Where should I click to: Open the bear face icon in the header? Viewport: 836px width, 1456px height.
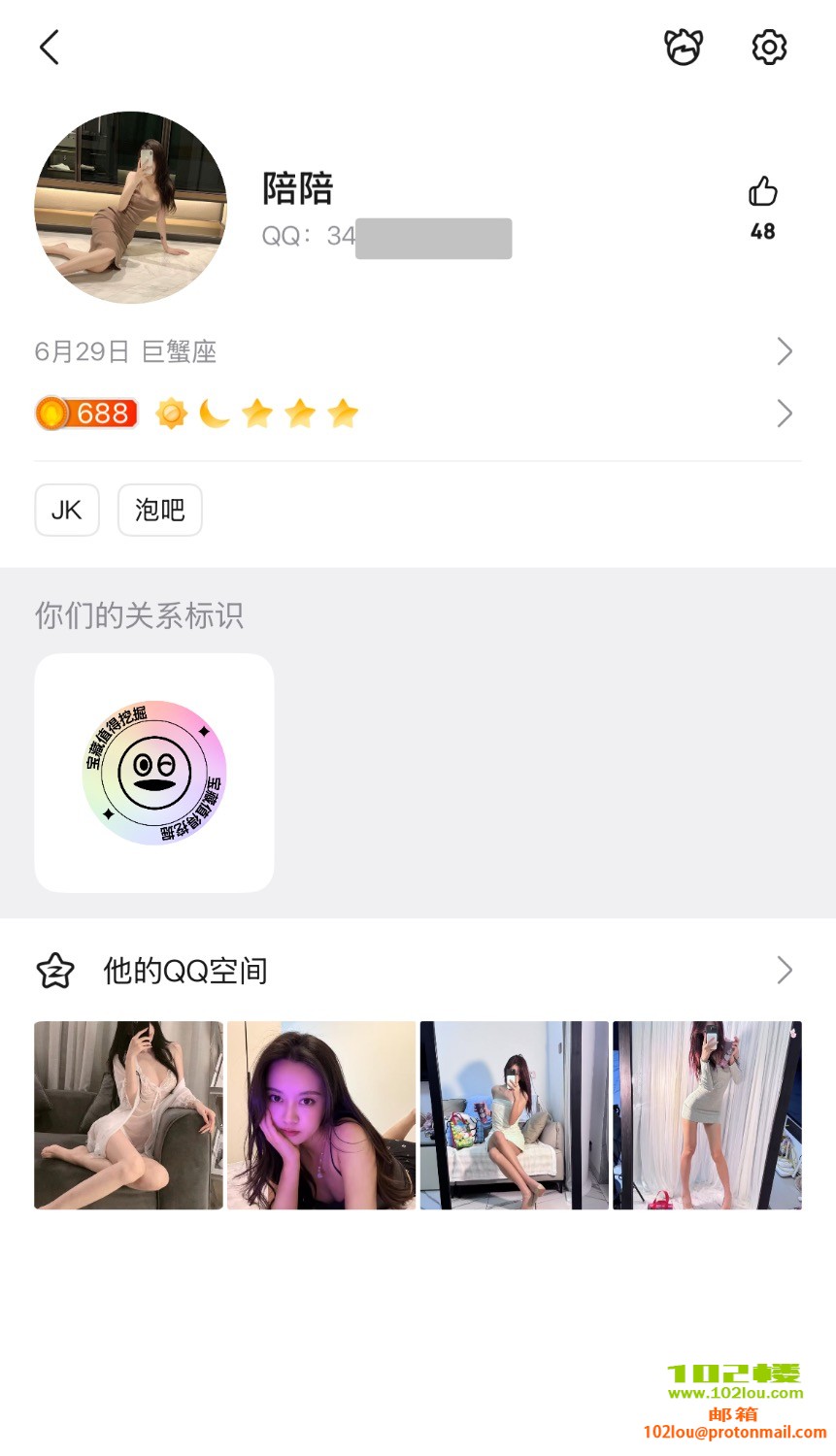(x=684, y=47)
